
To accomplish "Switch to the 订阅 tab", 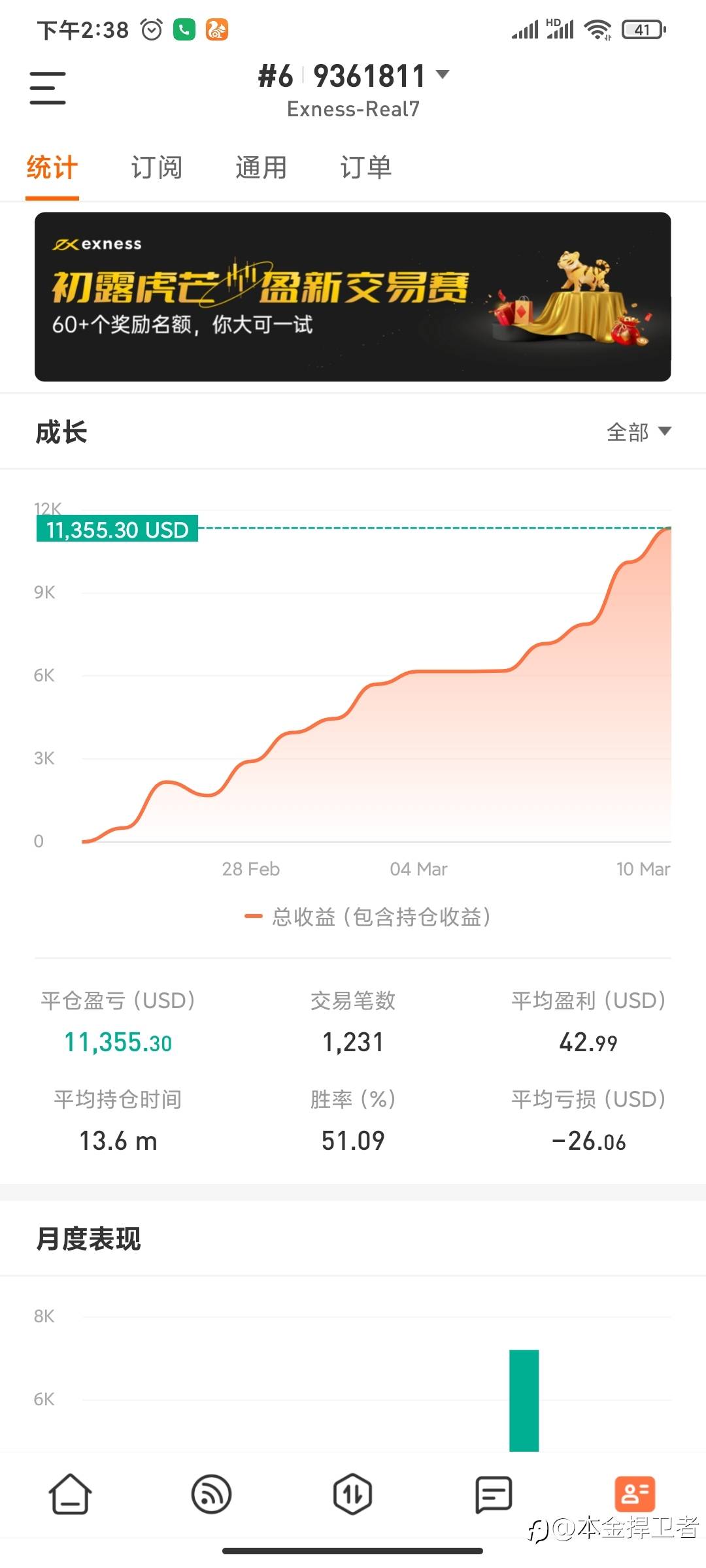I will 156,168.
